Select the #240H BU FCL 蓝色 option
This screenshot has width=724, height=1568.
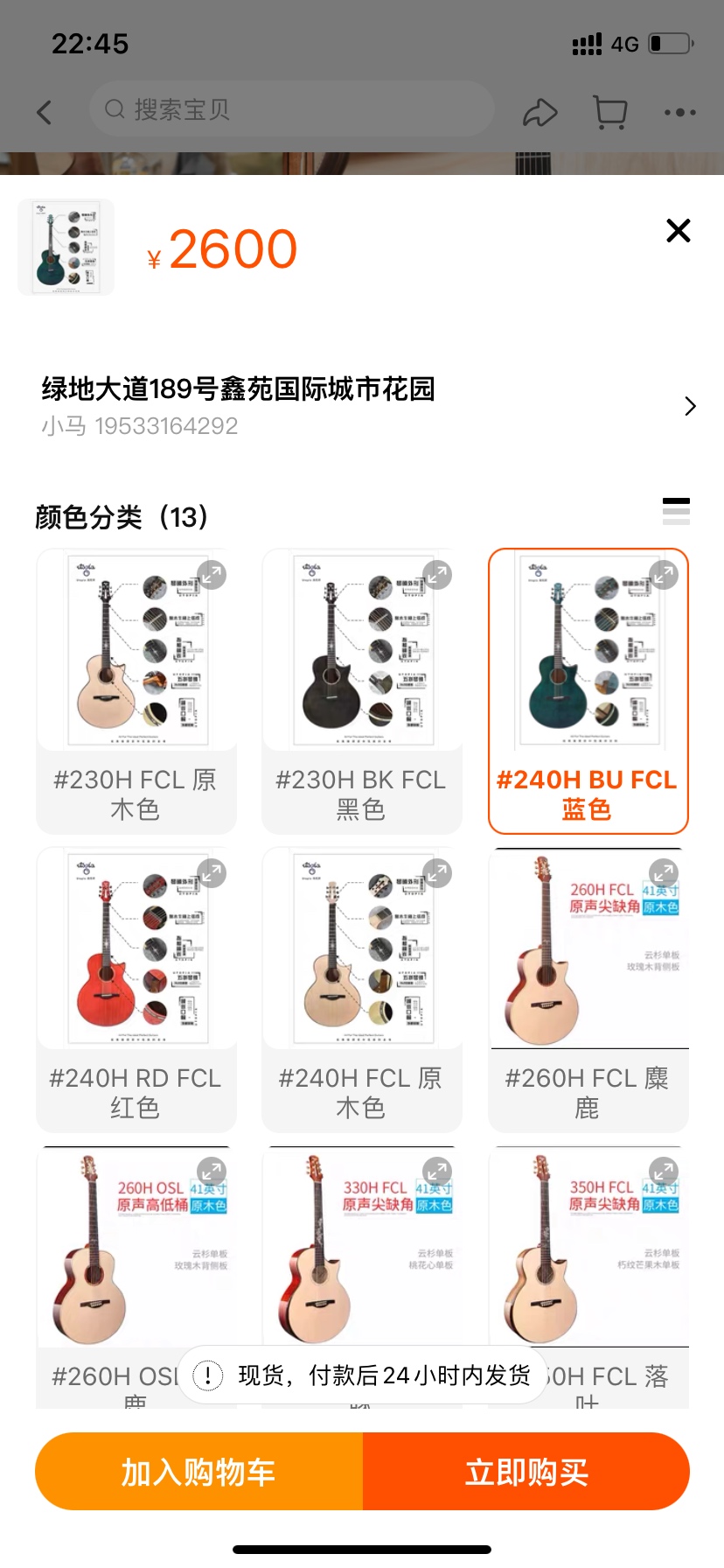pos(588,691)
